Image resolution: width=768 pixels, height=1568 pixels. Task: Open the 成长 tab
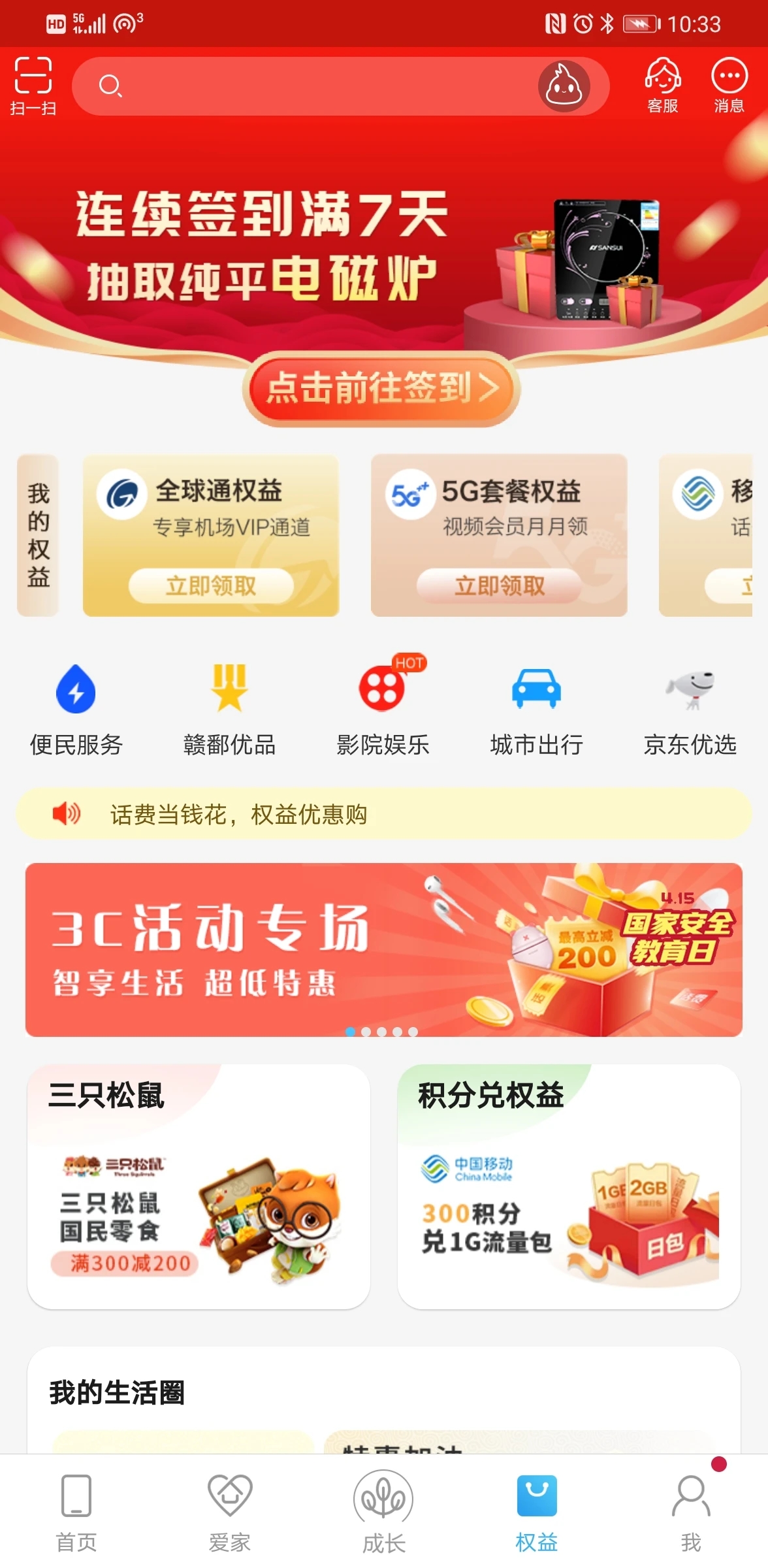click(x=384, y=1509)
